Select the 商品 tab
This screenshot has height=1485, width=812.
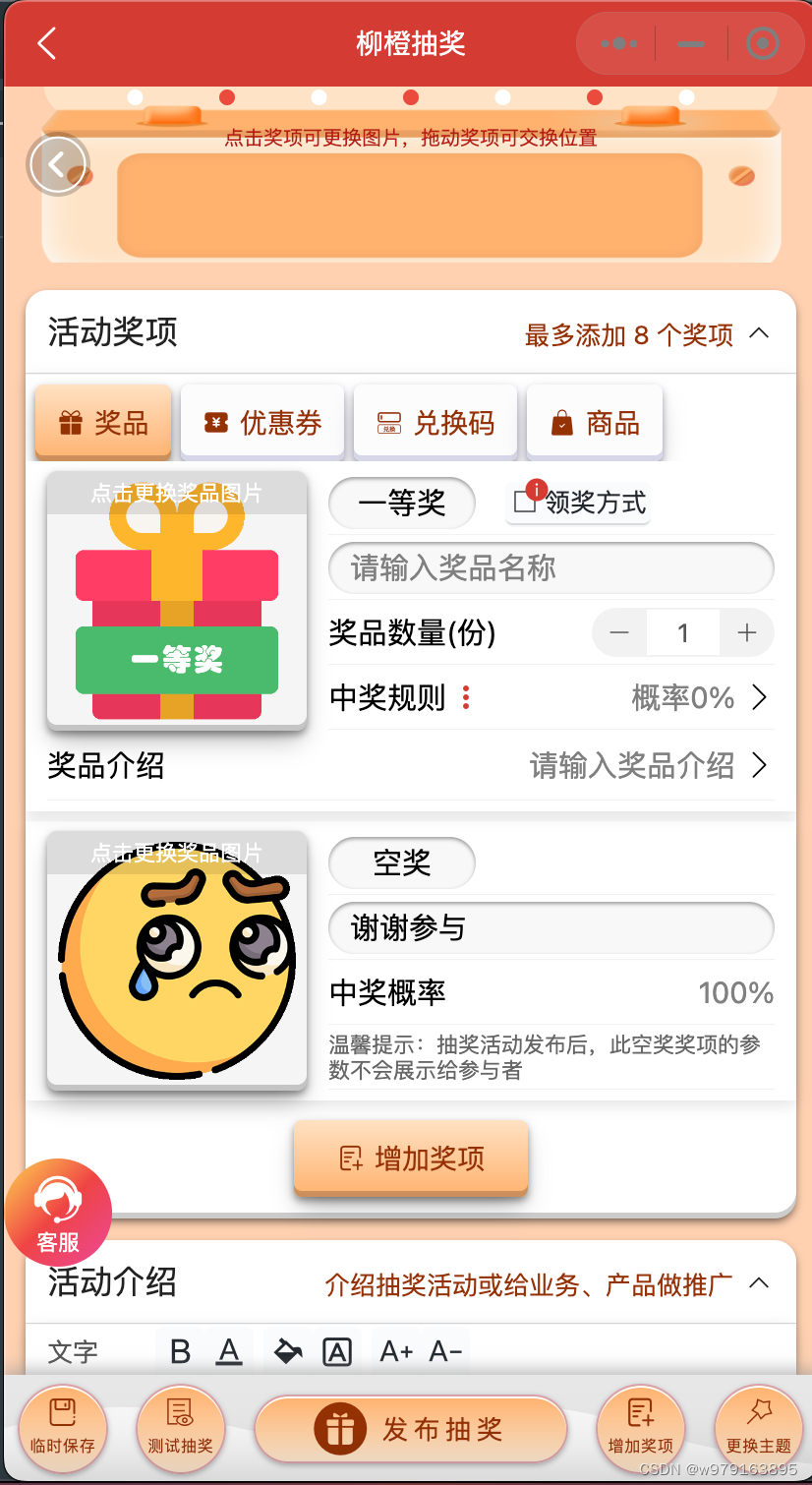[595, 423]
